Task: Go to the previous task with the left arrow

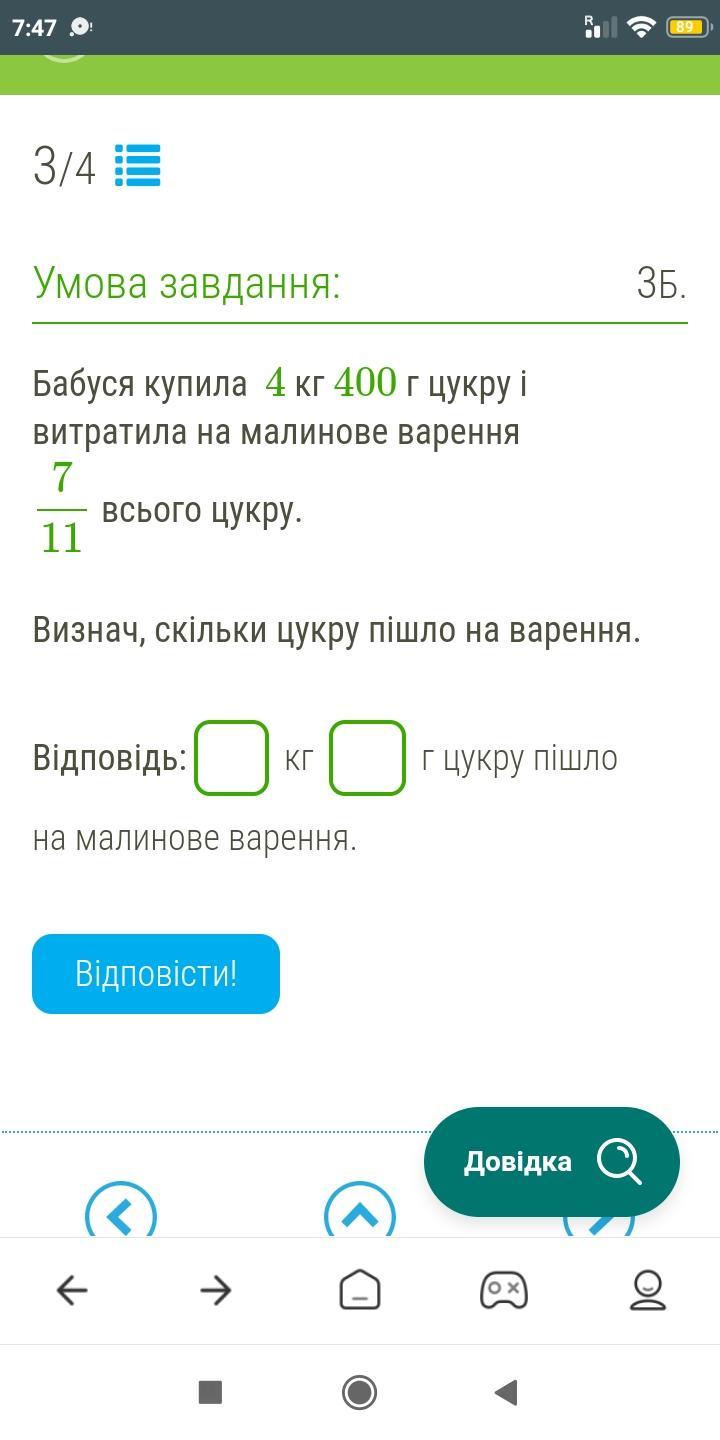Action: [121, 1210]
